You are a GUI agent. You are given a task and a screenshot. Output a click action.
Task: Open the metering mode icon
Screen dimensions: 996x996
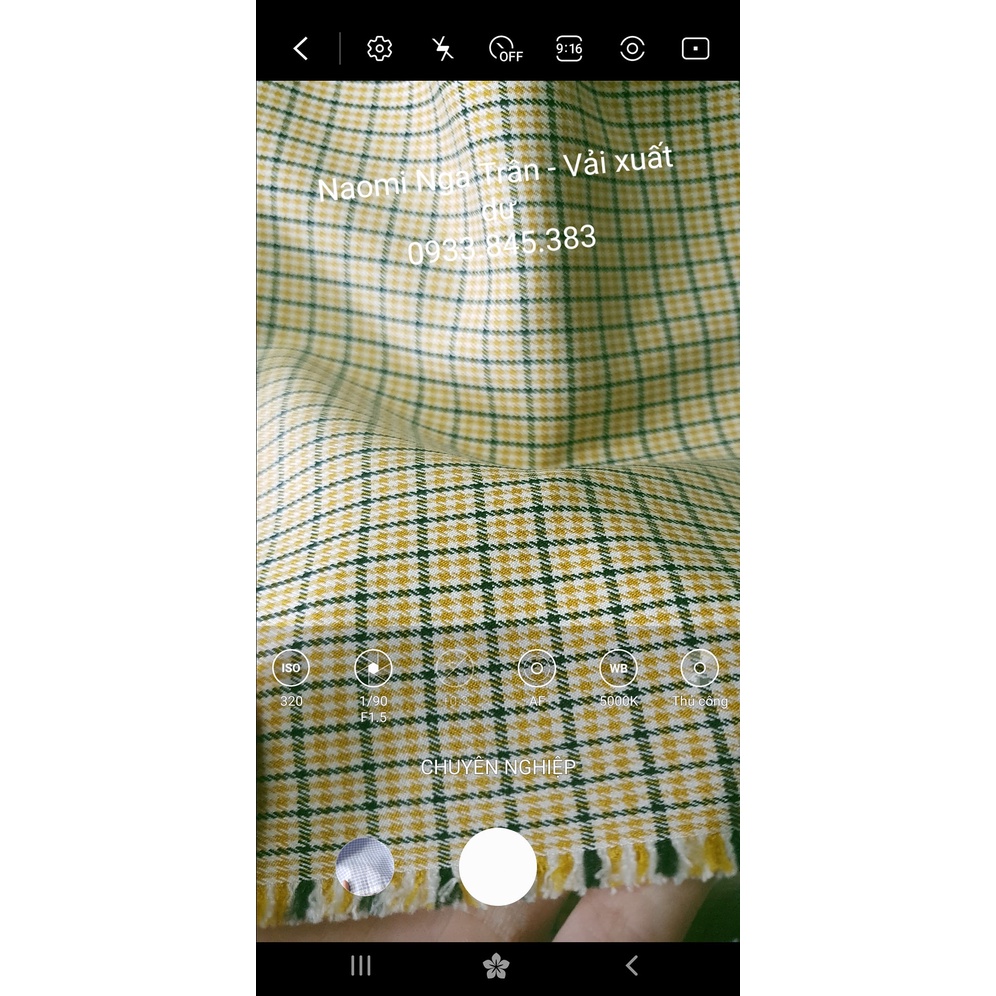click(632, 48)
